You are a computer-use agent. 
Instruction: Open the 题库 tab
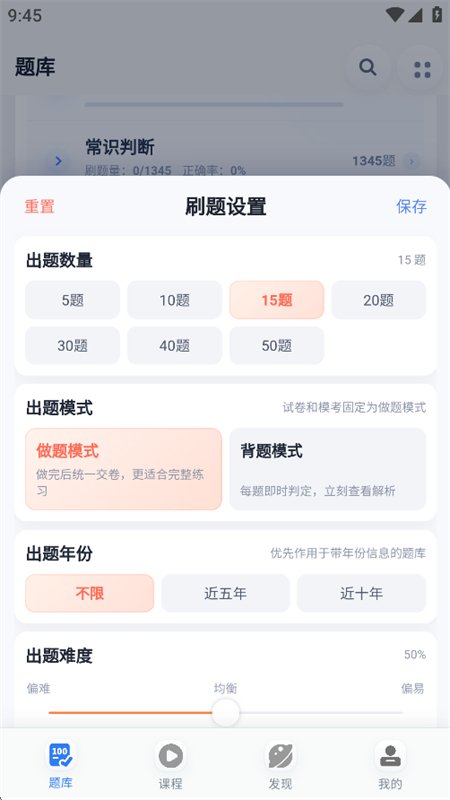click(60, 766)
